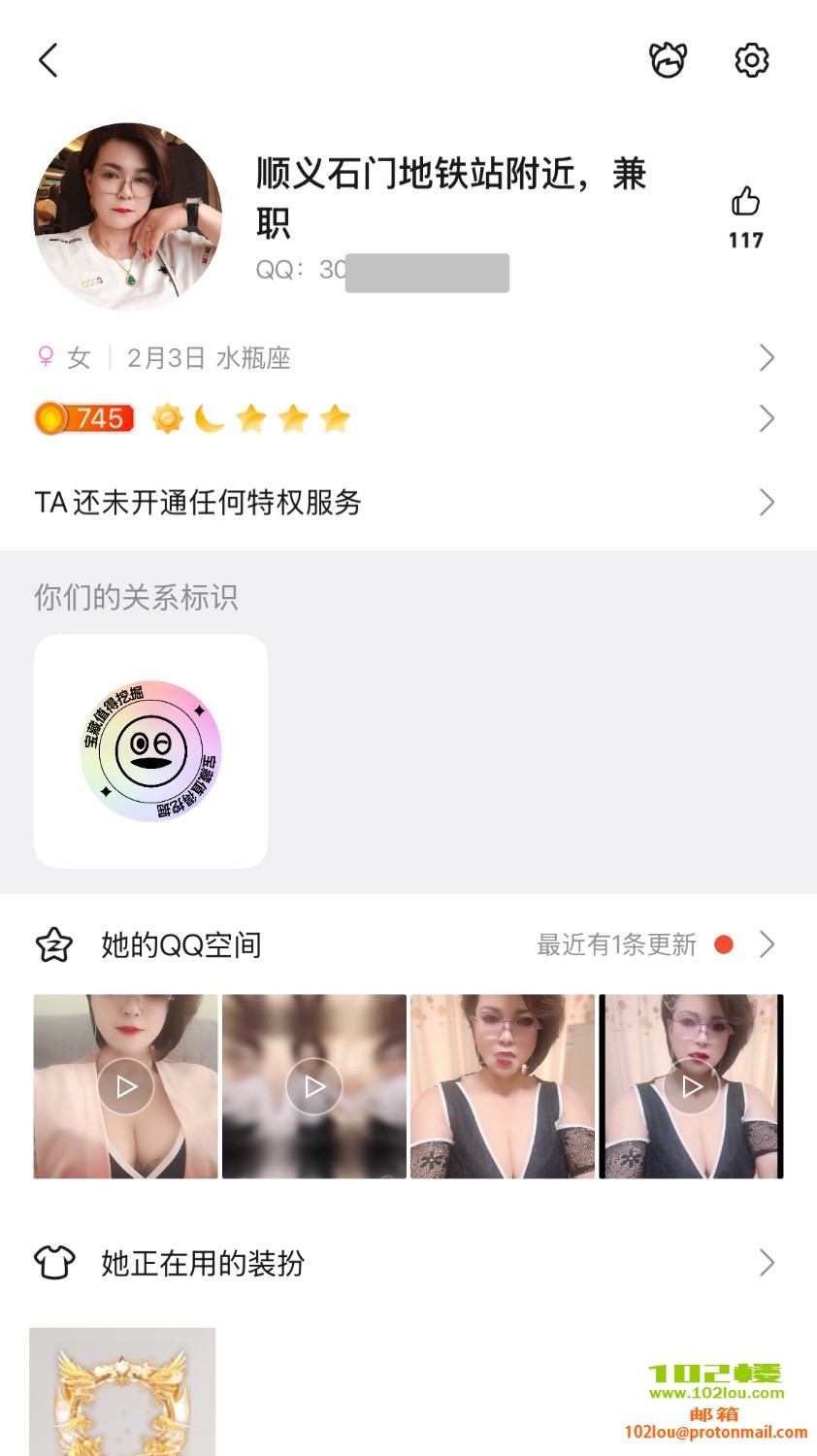Play the first QQ空间 video with pink jacket
Image resolution: width=817 pixels, height=1456 pixels.
point(126,1086)
